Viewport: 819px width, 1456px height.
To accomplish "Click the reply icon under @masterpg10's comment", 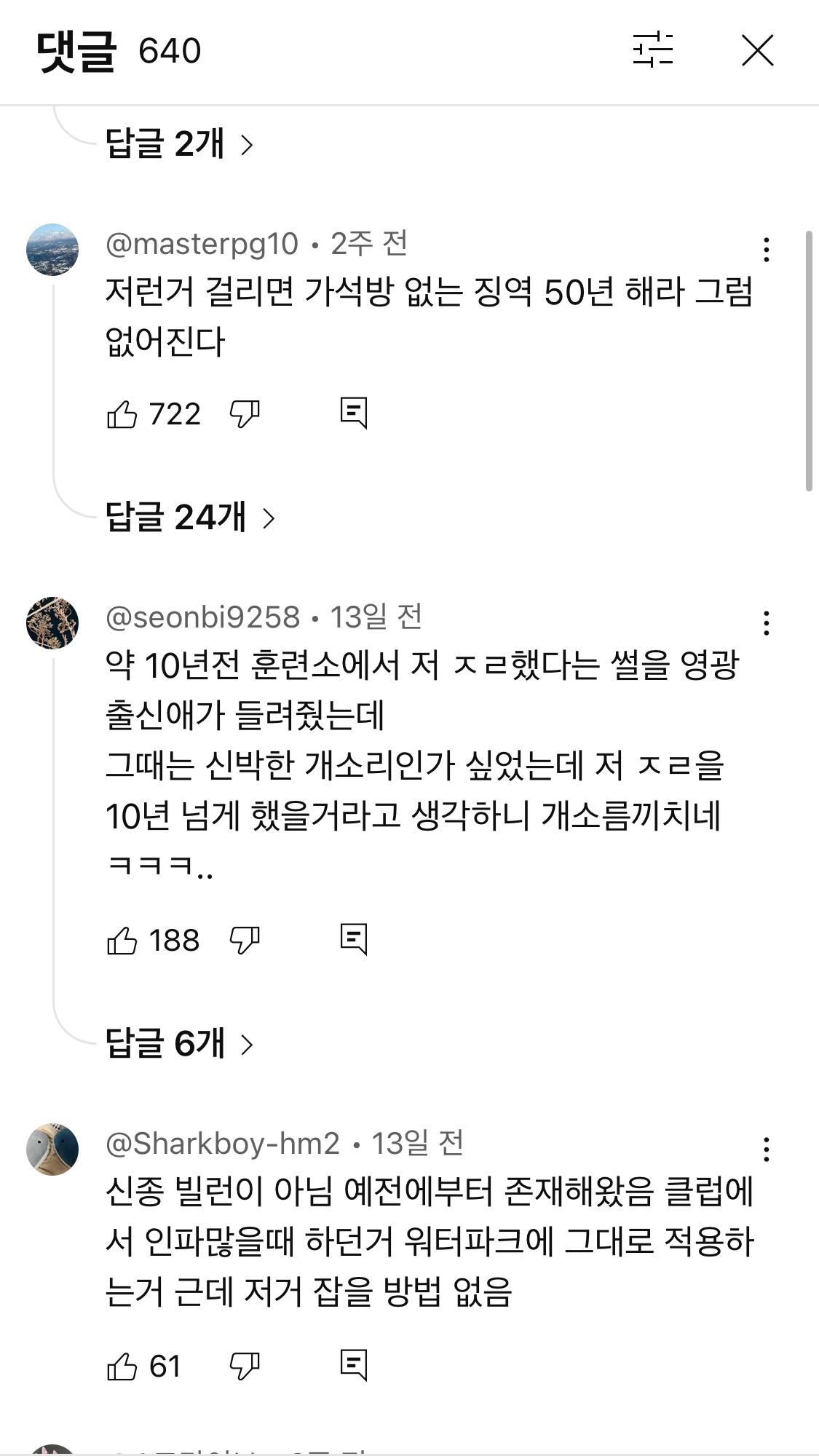I will [x=355, y=412].
